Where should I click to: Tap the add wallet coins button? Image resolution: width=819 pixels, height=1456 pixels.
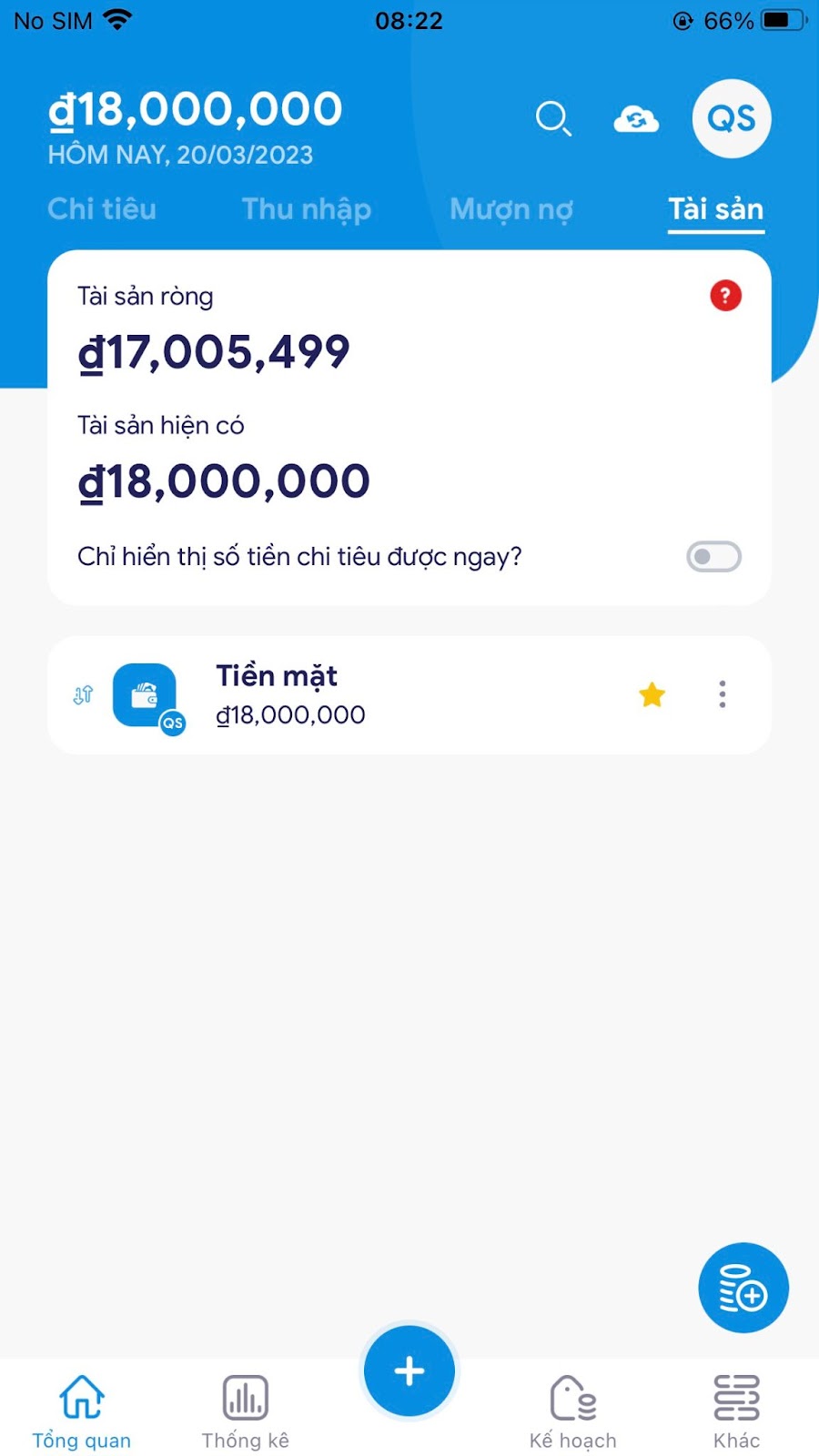[x=743, y=1288]
